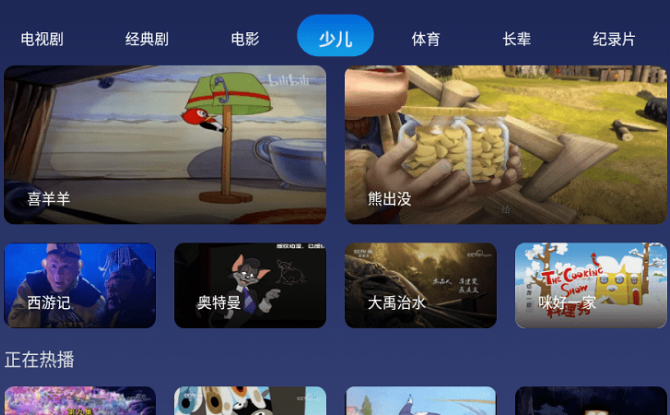Open the 大禹治水 tile
Image resolution: width=670 pixels, height=415 pixels.
click(420, 285)
